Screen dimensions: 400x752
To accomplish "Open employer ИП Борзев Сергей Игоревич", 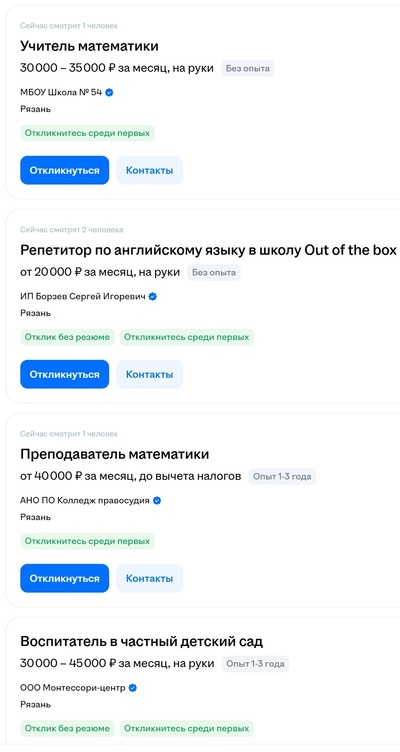I will 82,297.
